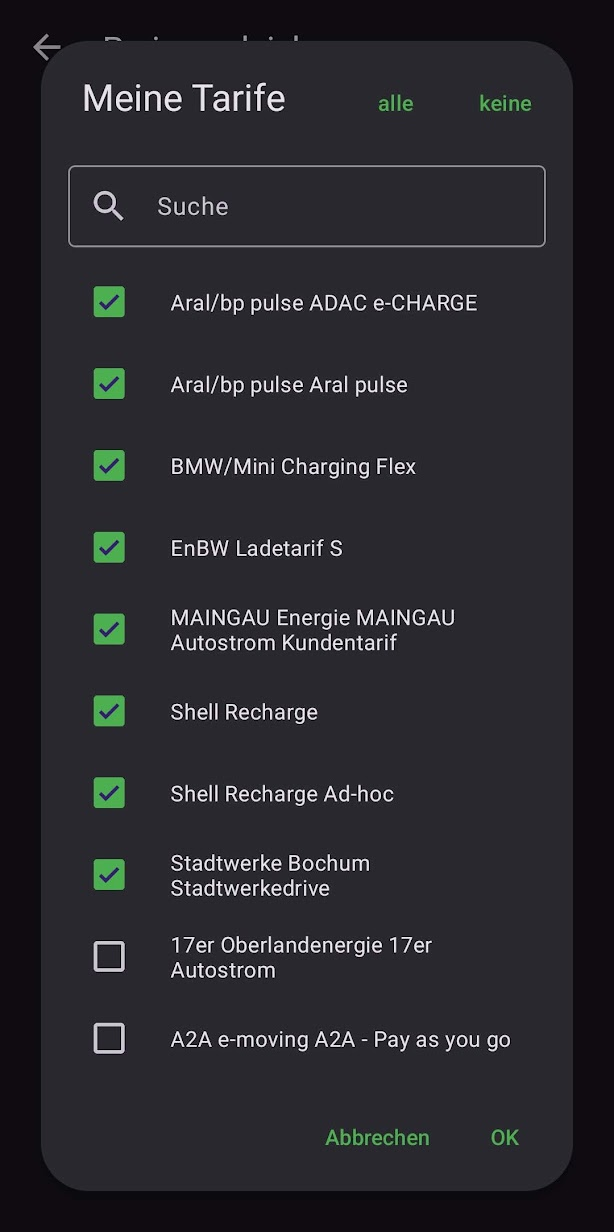Check 17er Oberlandenergie 17er Autostrom
614x1232 pixels.
click(x=109, y=957)
